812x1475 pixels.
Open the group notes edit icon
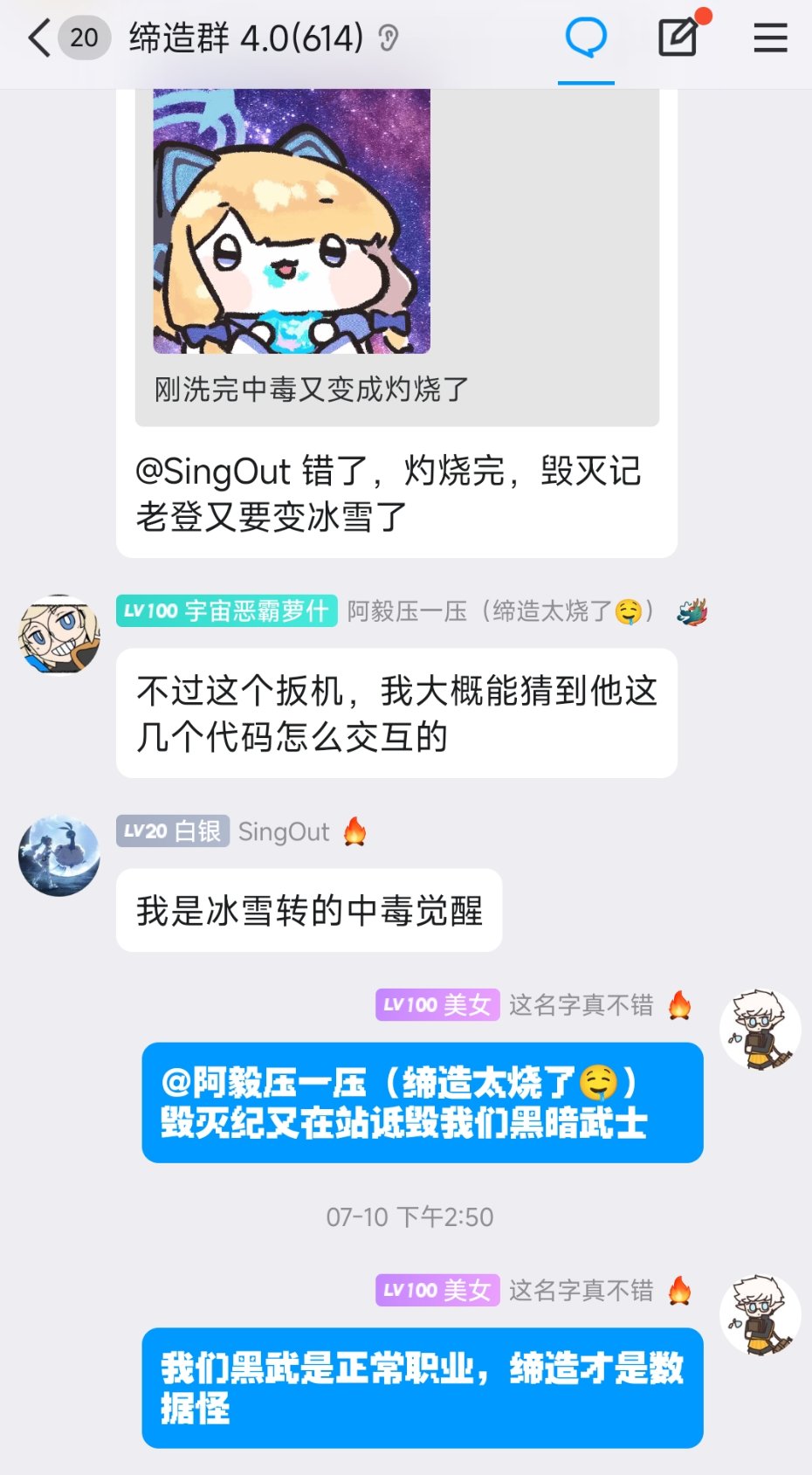pos(678,38)
